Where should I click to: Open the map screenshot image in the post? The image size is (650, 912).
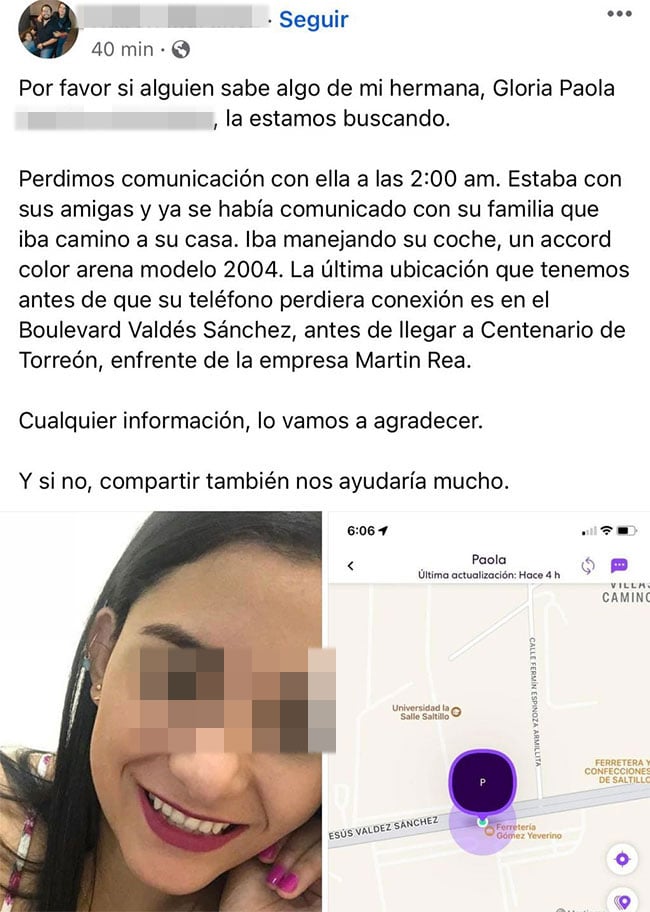tap(490, 710)
